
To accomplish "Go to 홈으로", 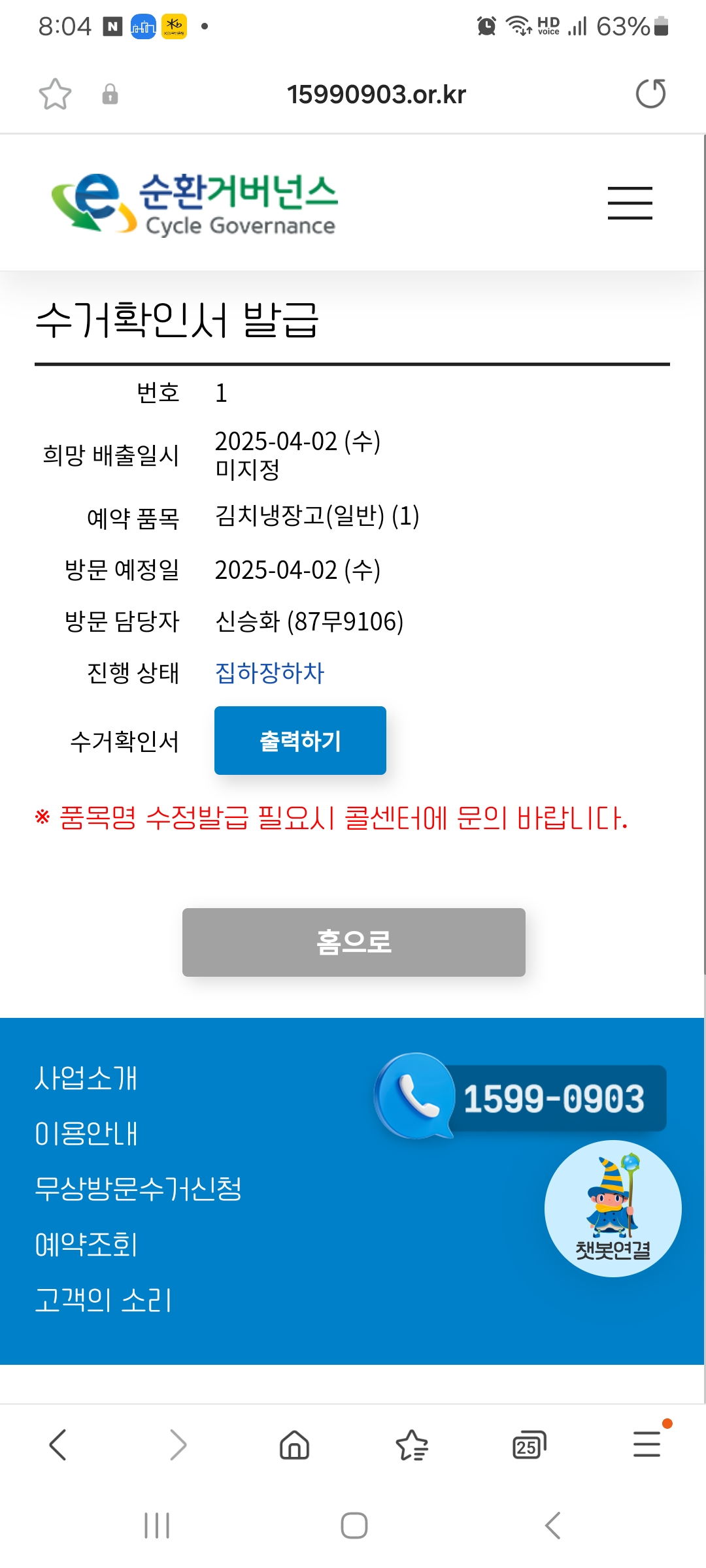I will click(x=354, y=942).
